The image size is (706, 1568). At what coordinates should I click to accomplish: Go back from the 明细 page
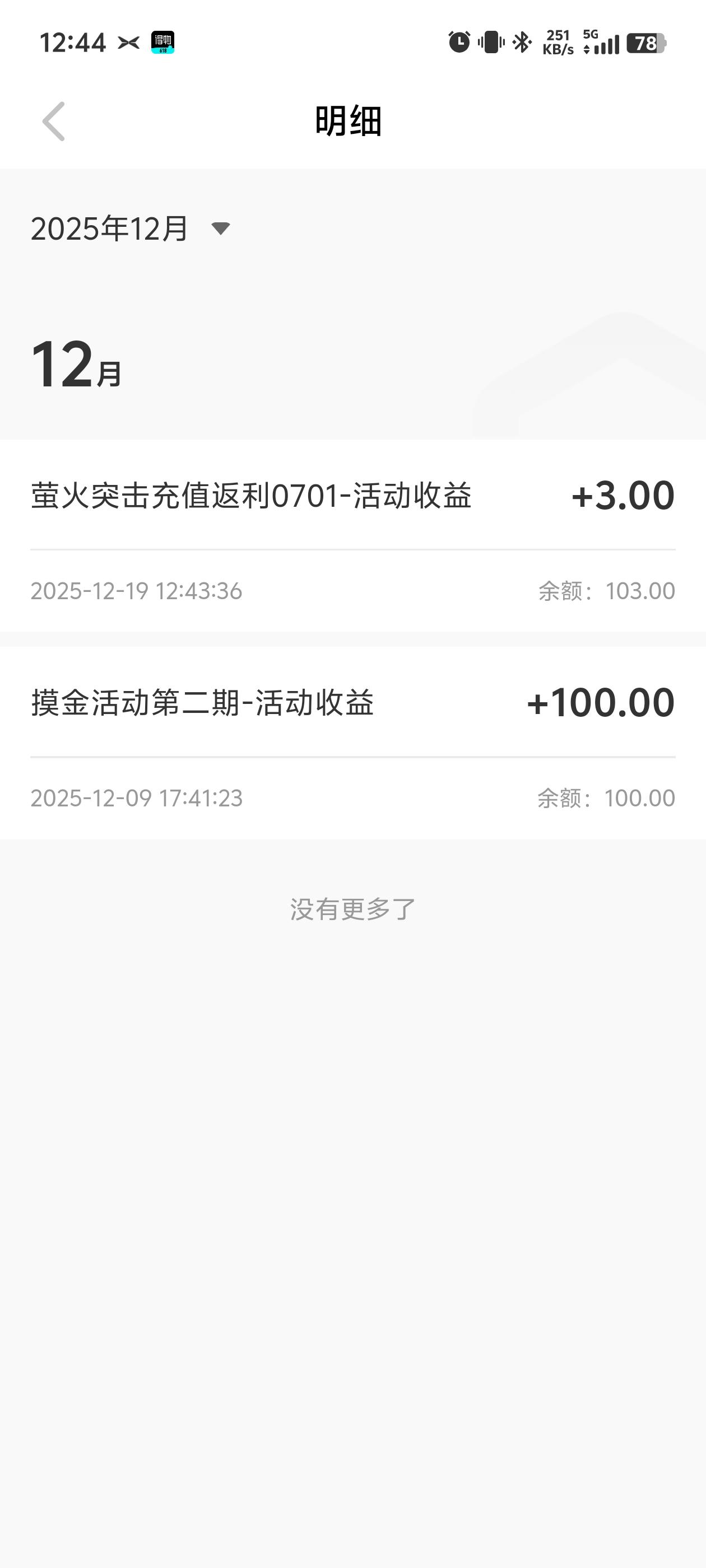[54, 121]
